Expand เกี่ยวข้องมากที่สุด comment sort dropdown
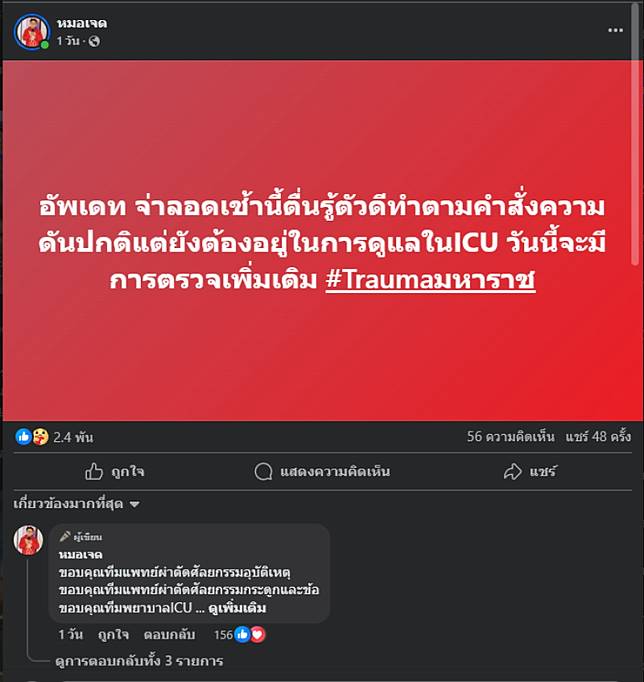This screenshot has width=644, height=682. point(76,504)
